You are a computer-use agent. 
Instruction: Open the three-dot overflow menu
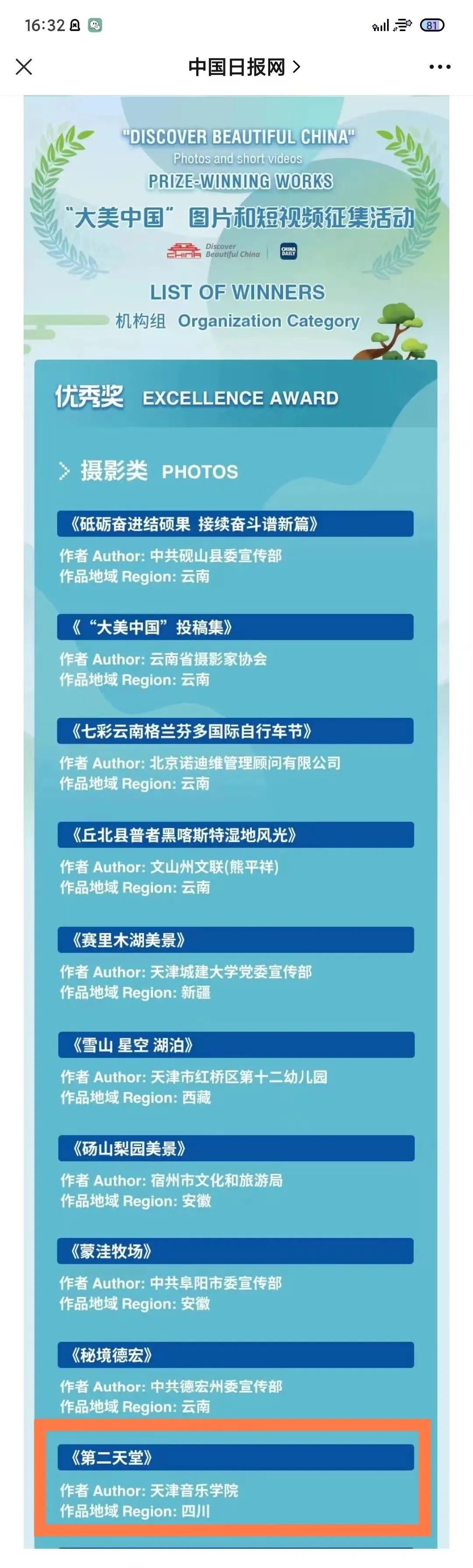(440, 67)
